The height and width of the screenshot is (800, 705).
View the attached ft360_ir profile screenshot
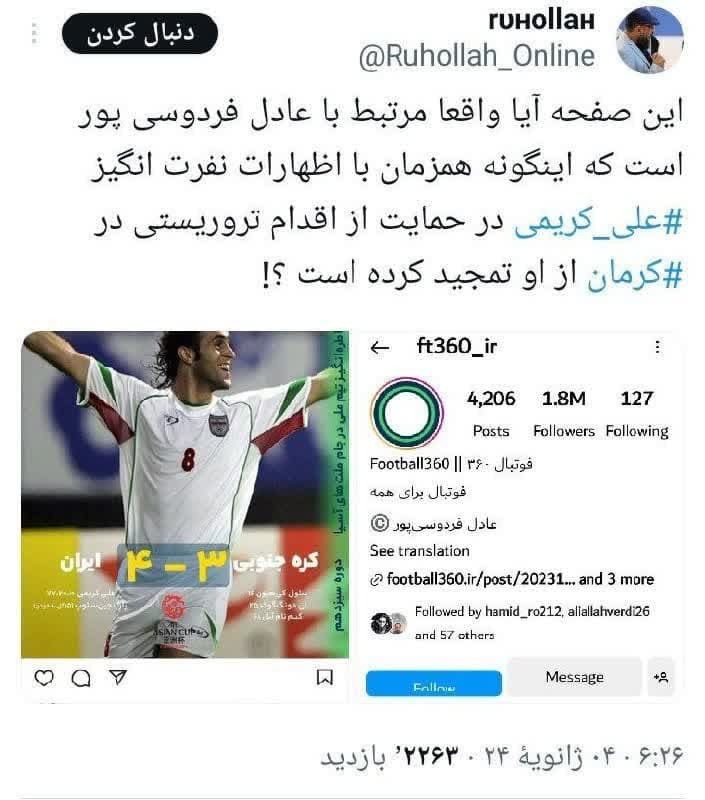coord(521,512)
